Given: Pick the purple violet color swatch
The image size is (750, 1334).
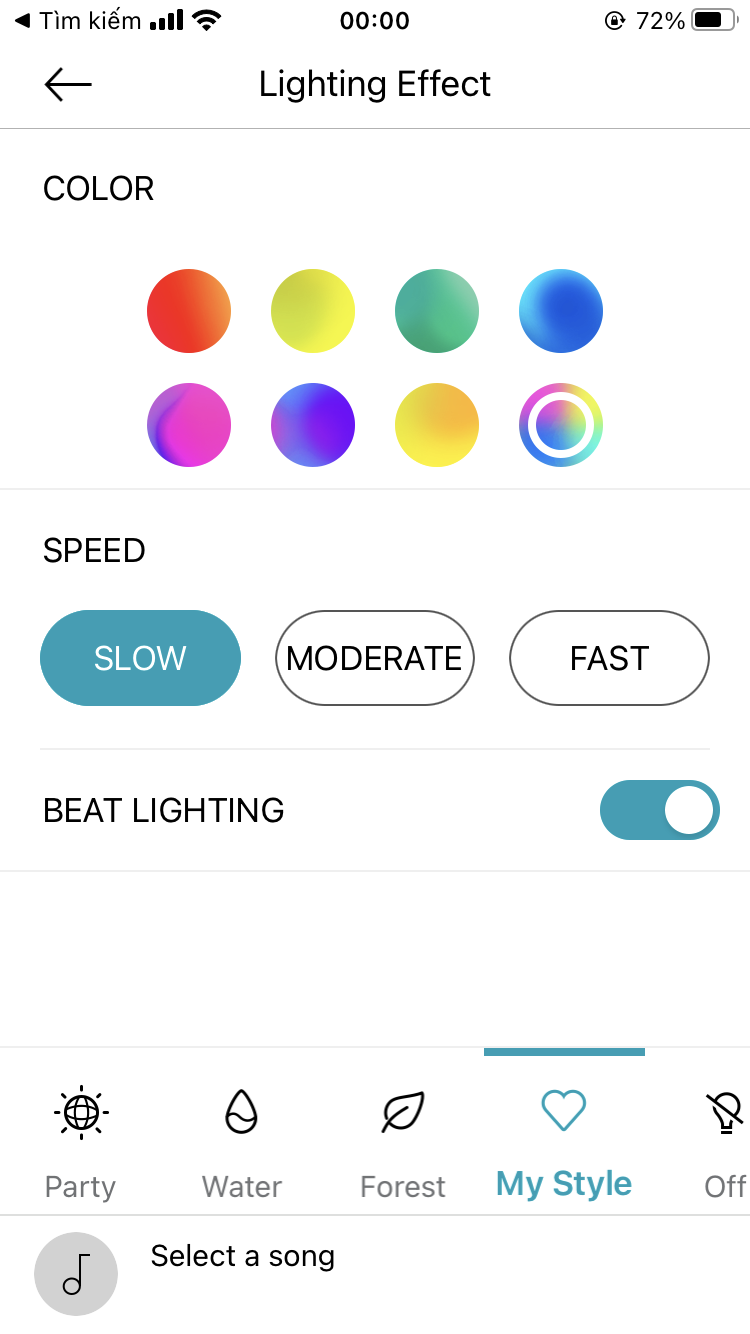Looking at the screenshot, I should pyautogui.click(x=313, y=425).
